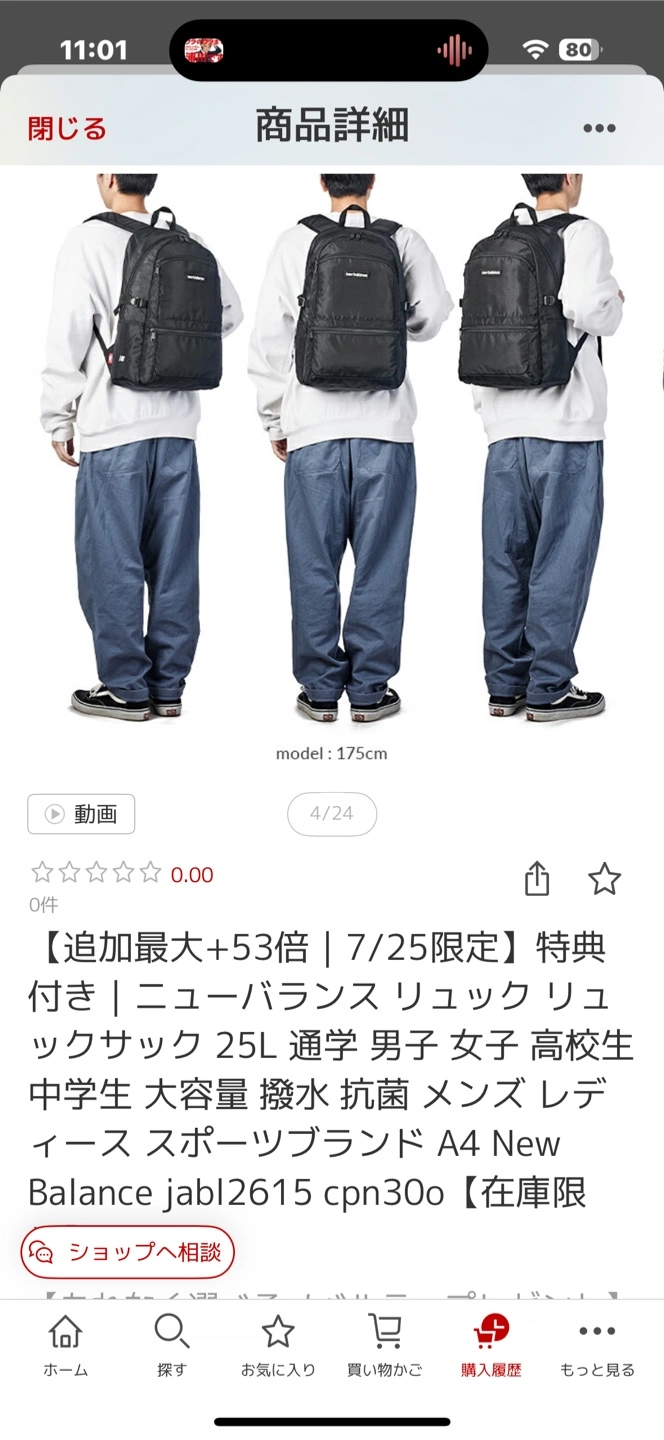Share this product
This screenshot has width=664, height=1440.
coord(537,880)
